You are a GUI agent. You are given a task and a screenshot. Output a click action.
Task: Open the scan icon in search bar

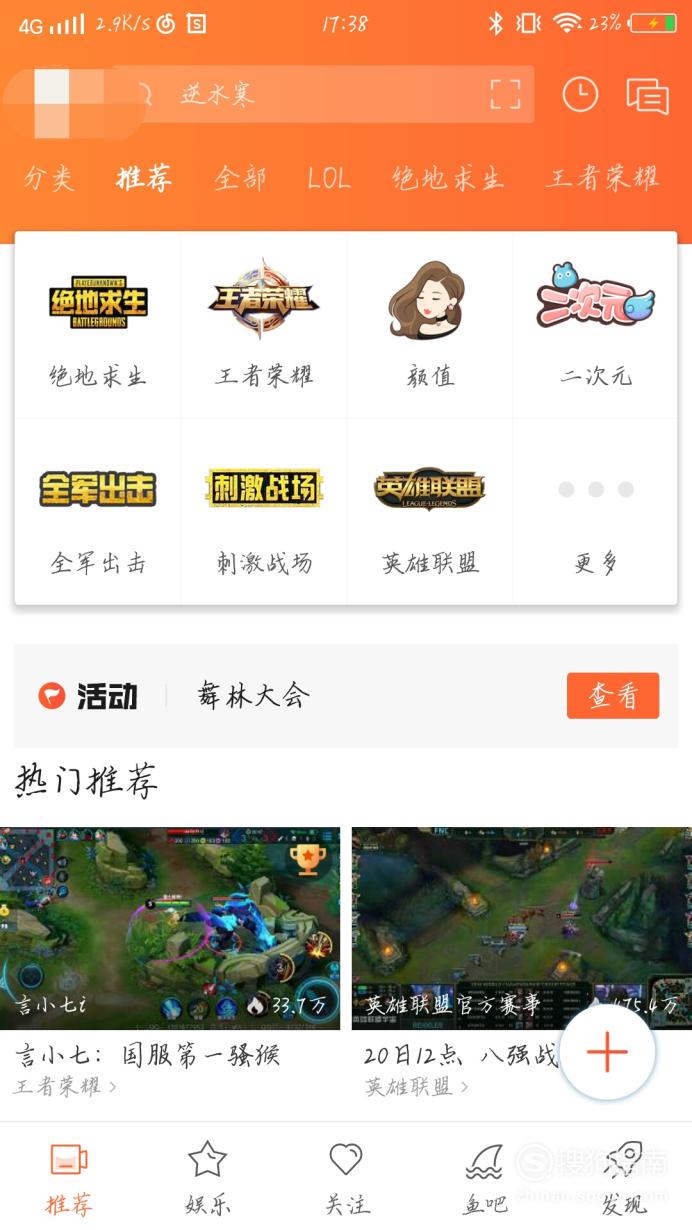(505, 95)
